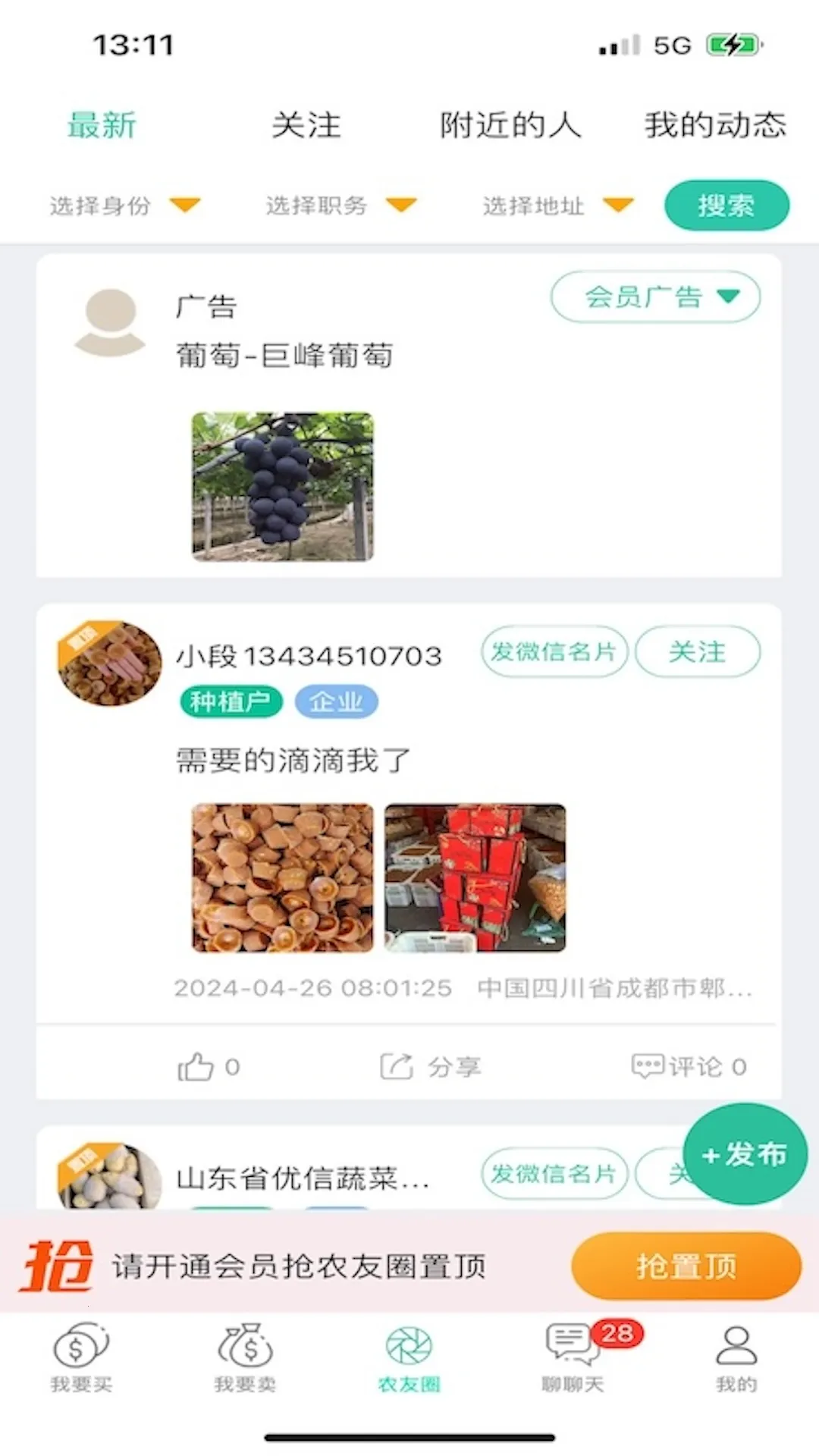View the 巨峰葡萄 grape photo
This screenshot has height=1456, width=819.
pos(282,487)
